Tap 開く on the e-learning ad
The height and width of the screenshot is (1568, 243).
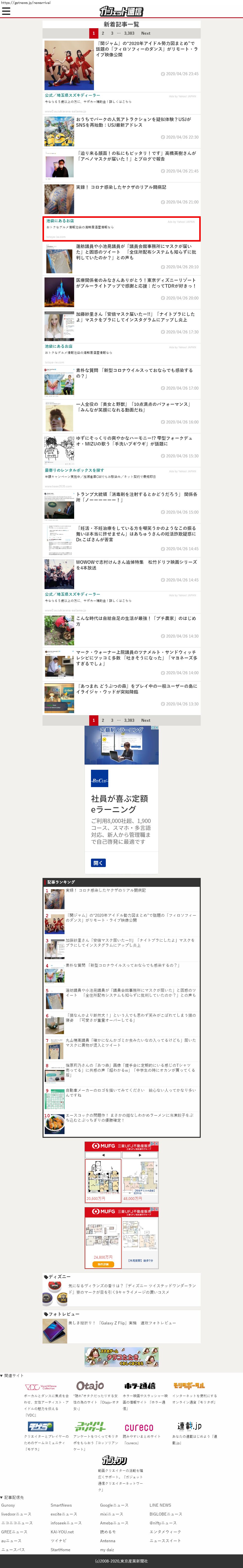(98, 863)
